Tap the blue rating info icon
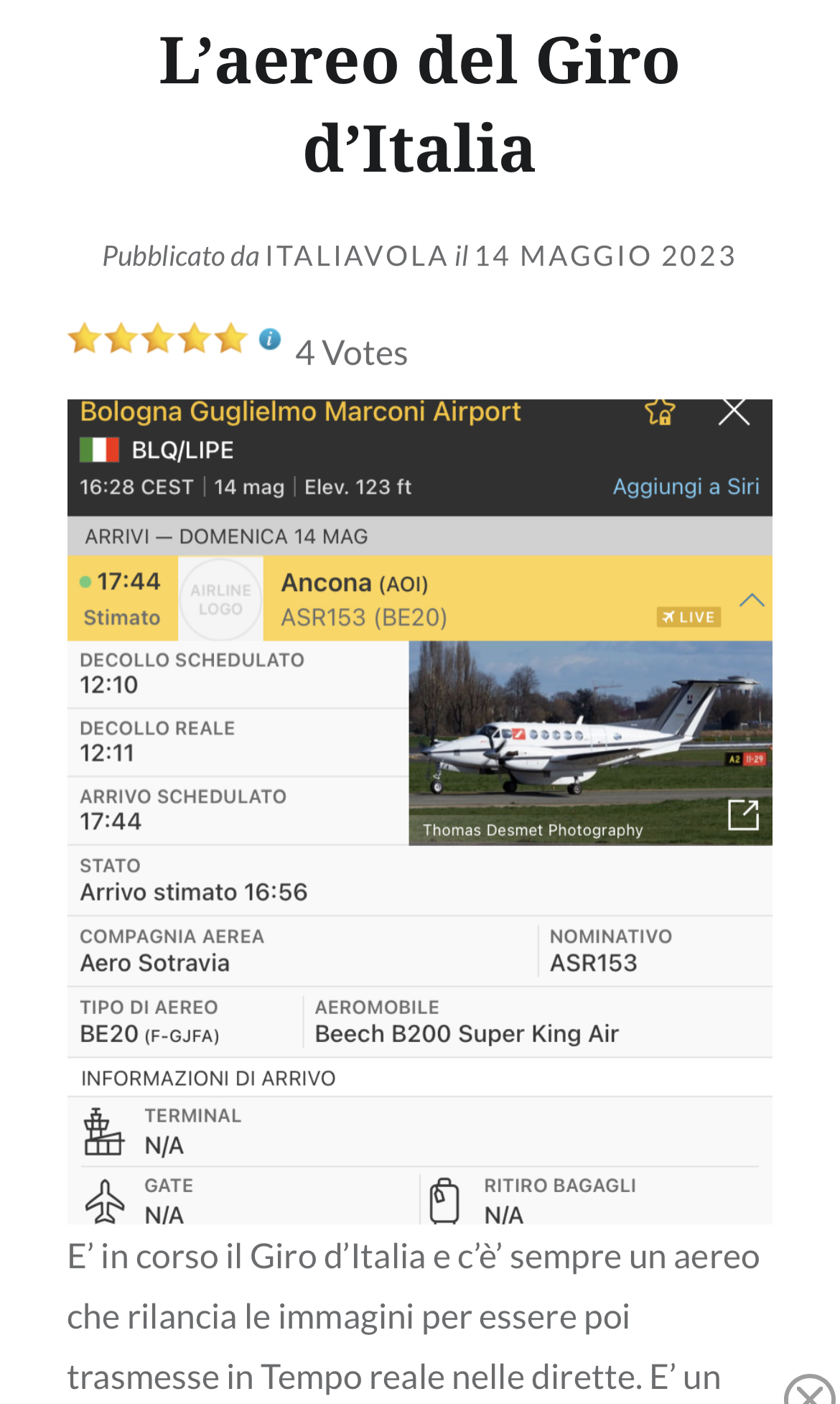This screenshot has width=840, height=1404. (270, 338)
